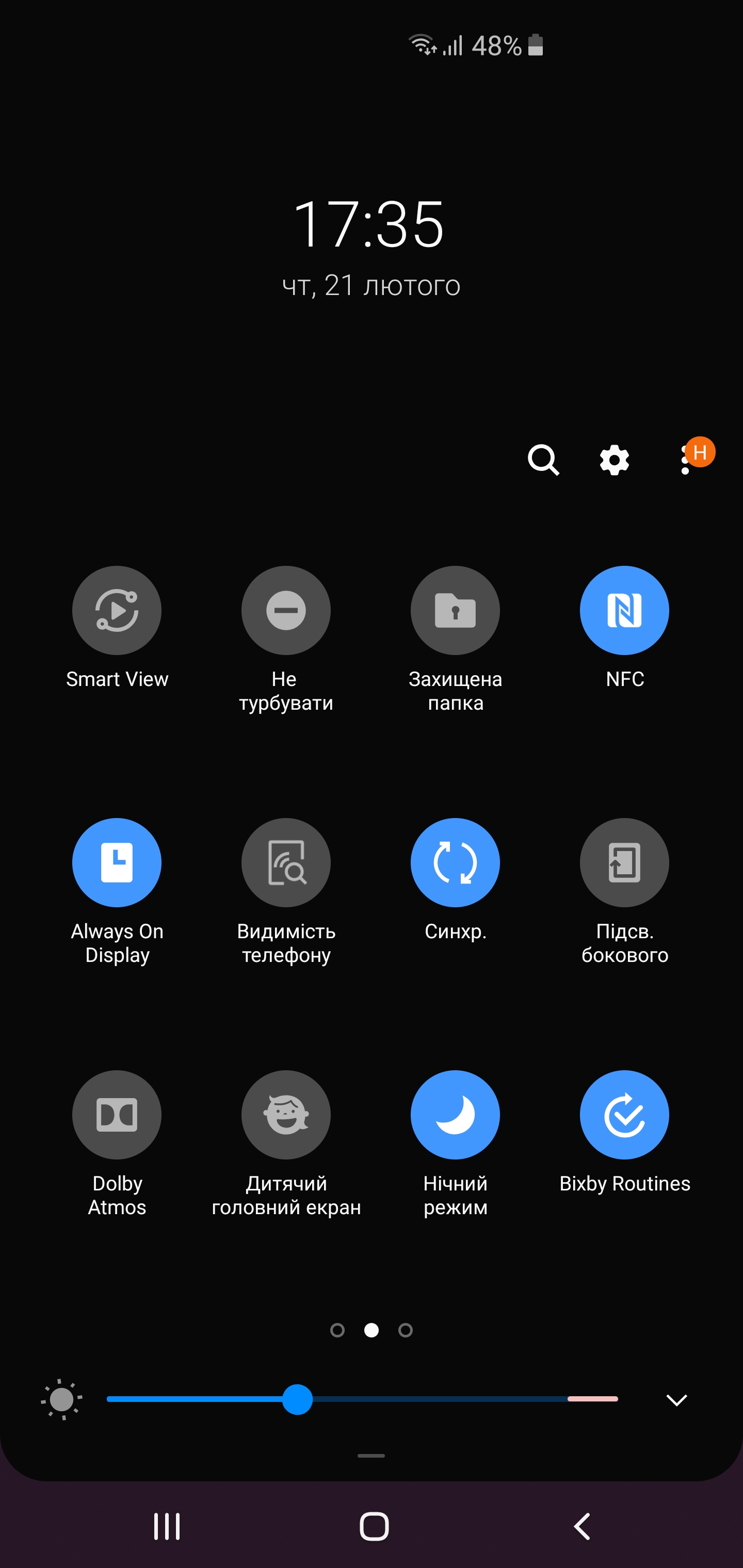The width and height of the screenshot is (743, 1568).
Task: Open quick settings search
Action: coord(543,460)
